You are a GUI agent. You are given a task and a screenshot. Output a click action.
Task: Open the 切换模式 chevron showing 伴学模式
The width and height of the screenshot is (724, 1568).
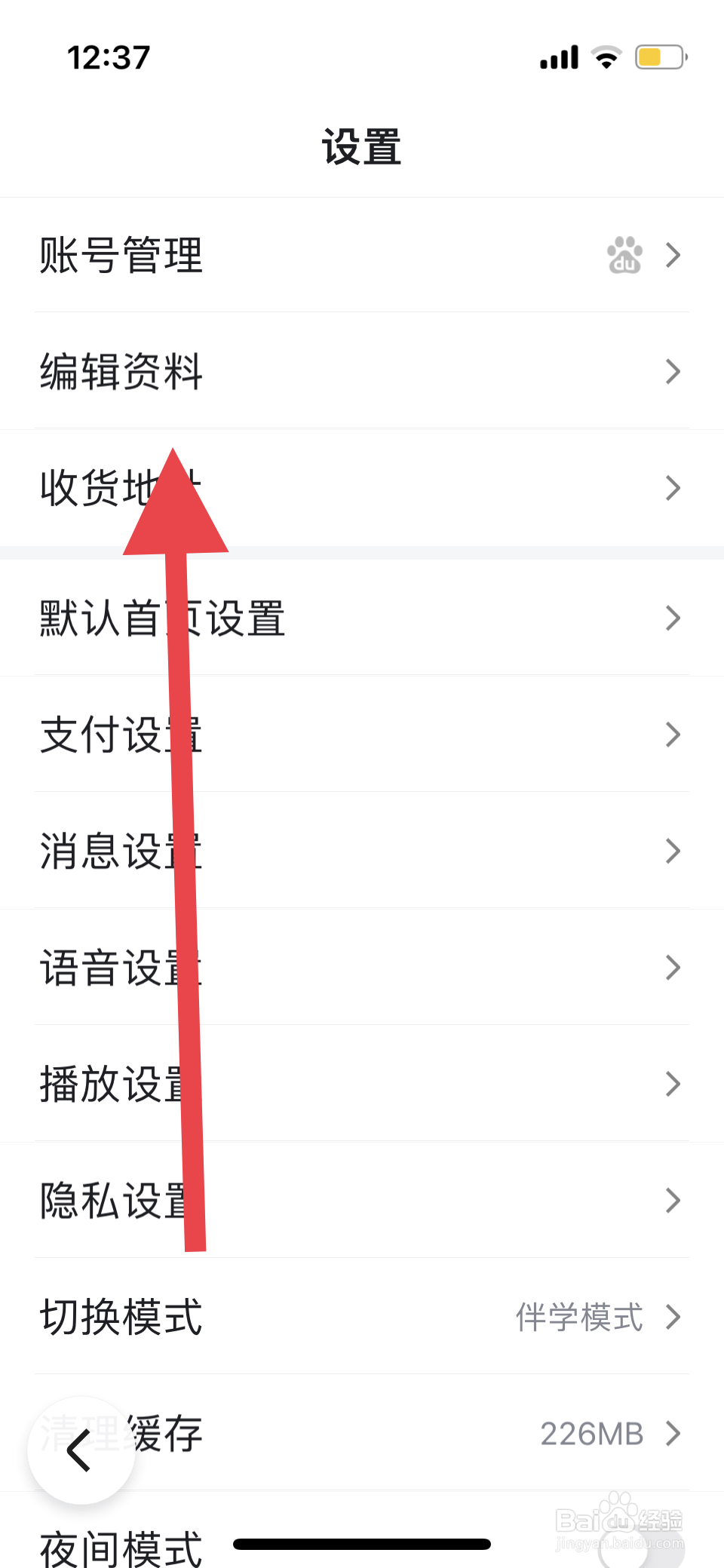pyautogui.click(x=672, y=1318)
